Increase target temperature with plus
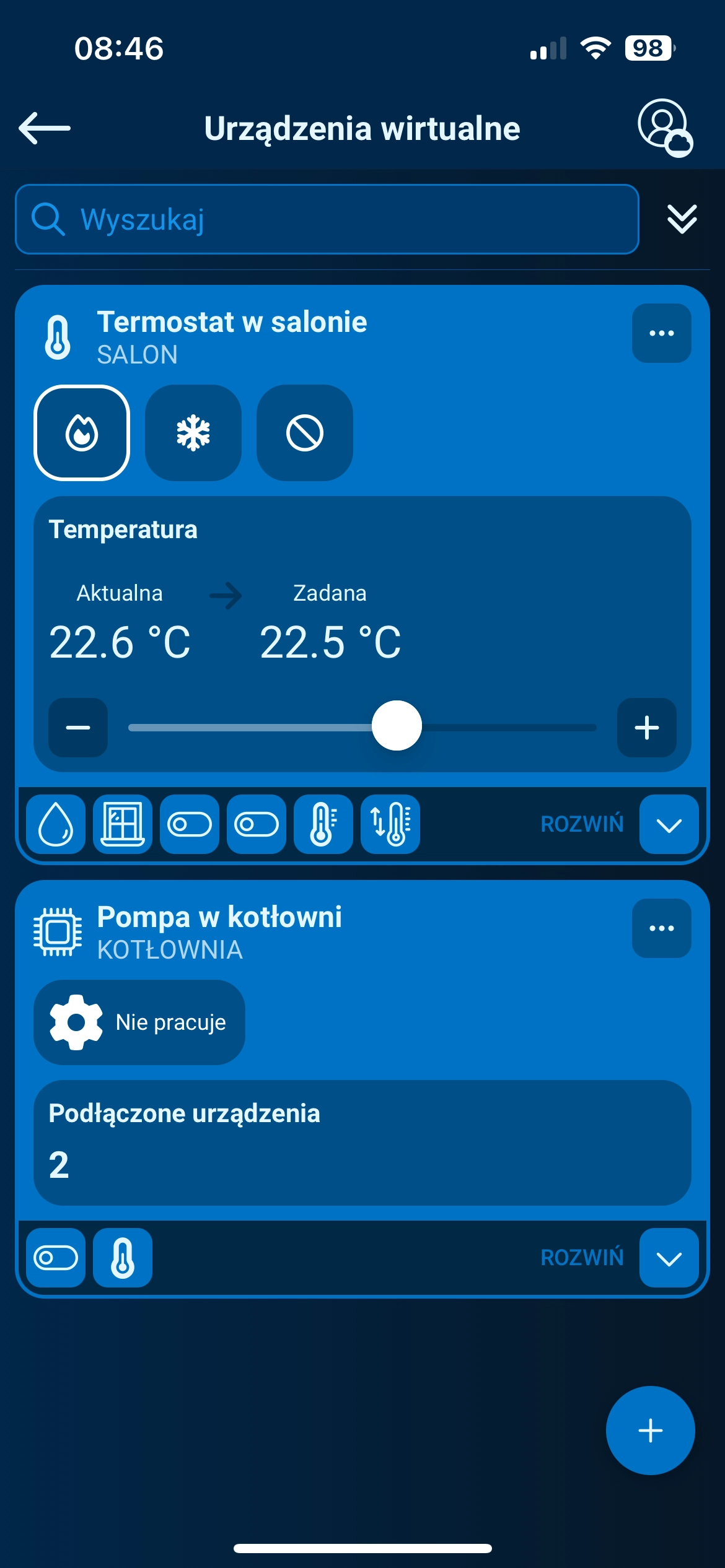 [x=646, y=728]
